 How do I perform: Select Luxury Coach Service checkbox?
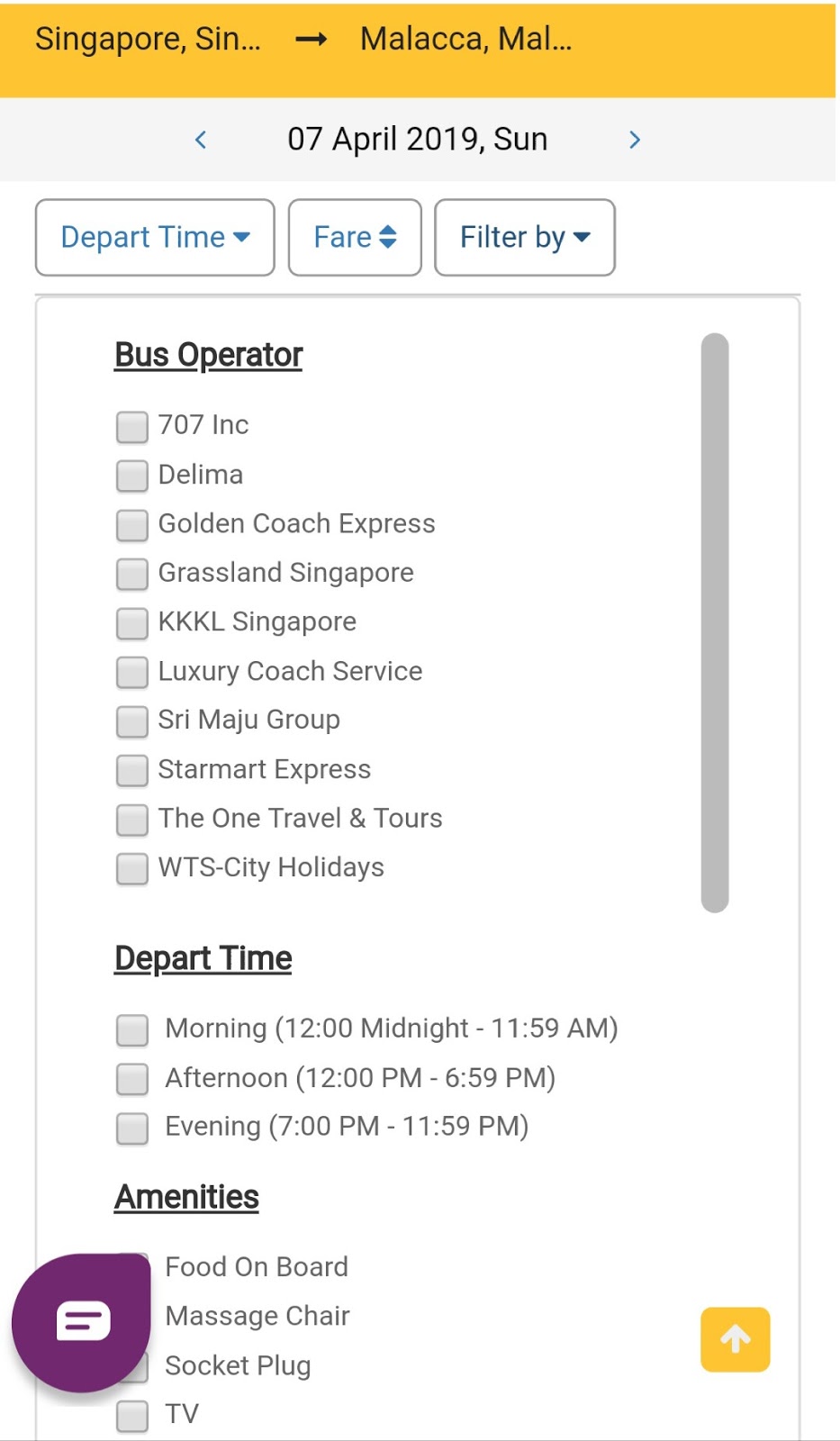(132, 672)
